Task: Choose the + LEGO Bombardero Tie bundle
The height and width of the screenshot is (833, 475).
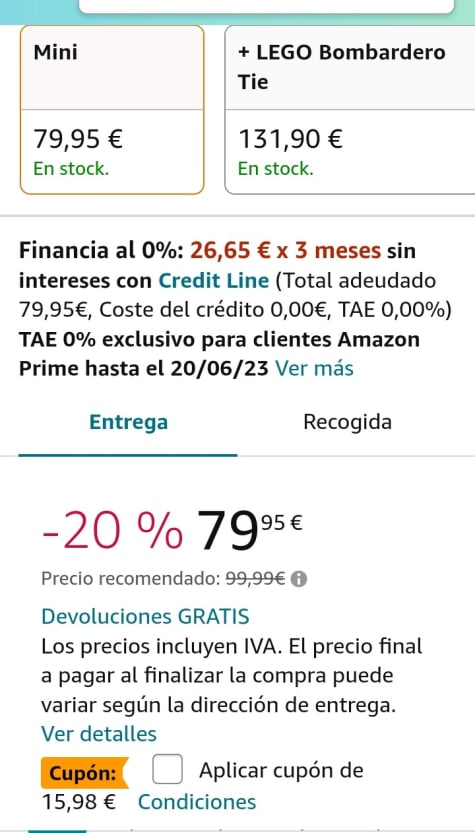Action: [x=350, y=110]
